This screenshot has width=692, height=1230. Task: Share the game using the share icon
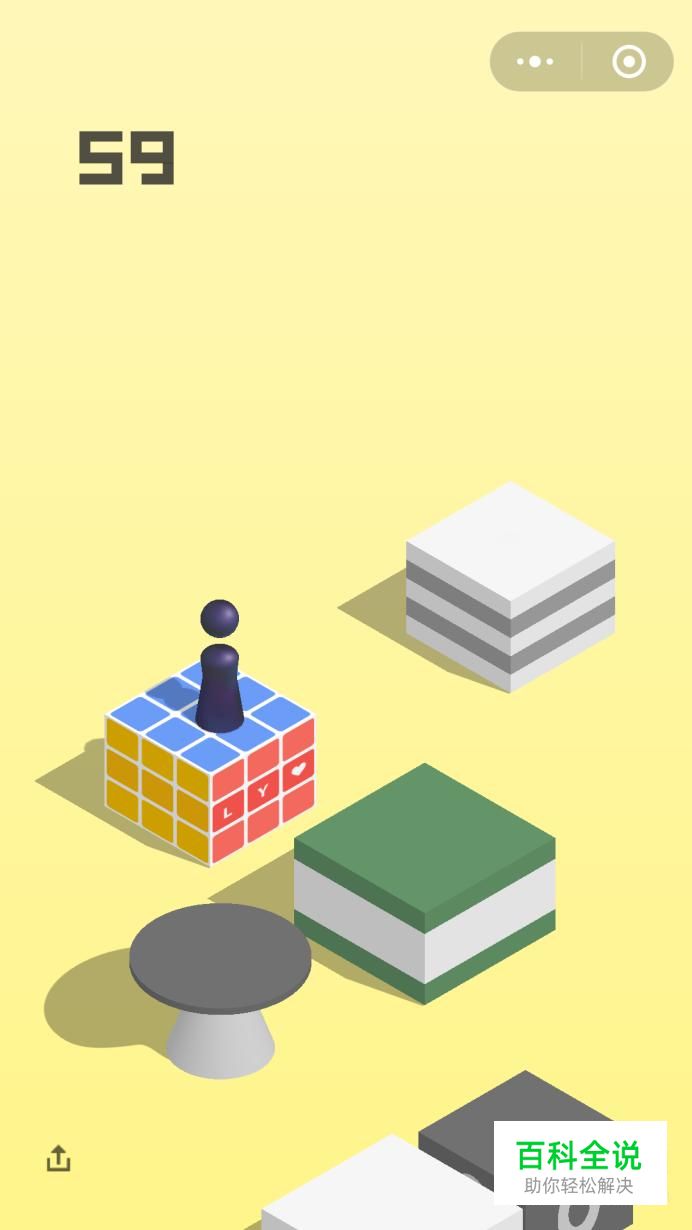(x=59, y=1158)
